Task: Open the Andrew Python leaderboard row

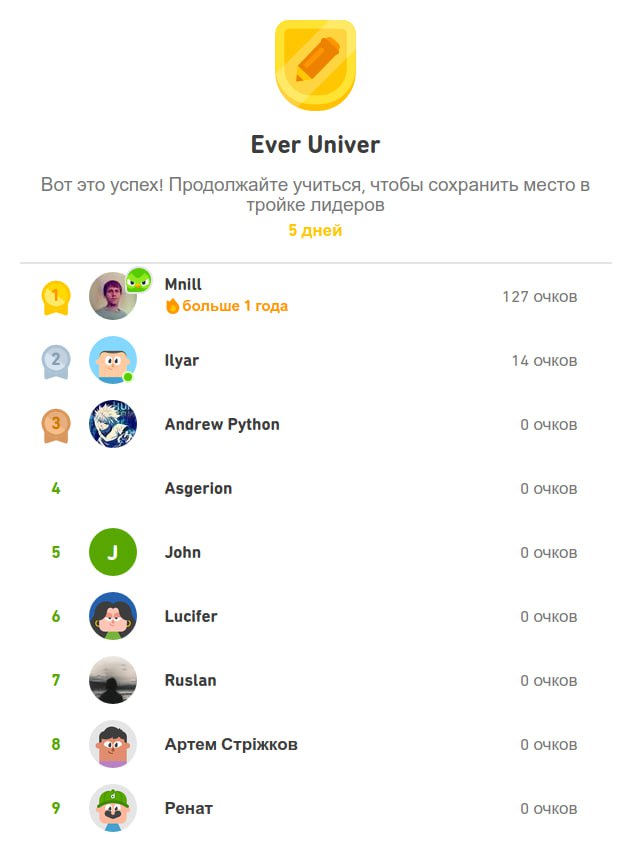Action: click(222, 424)
